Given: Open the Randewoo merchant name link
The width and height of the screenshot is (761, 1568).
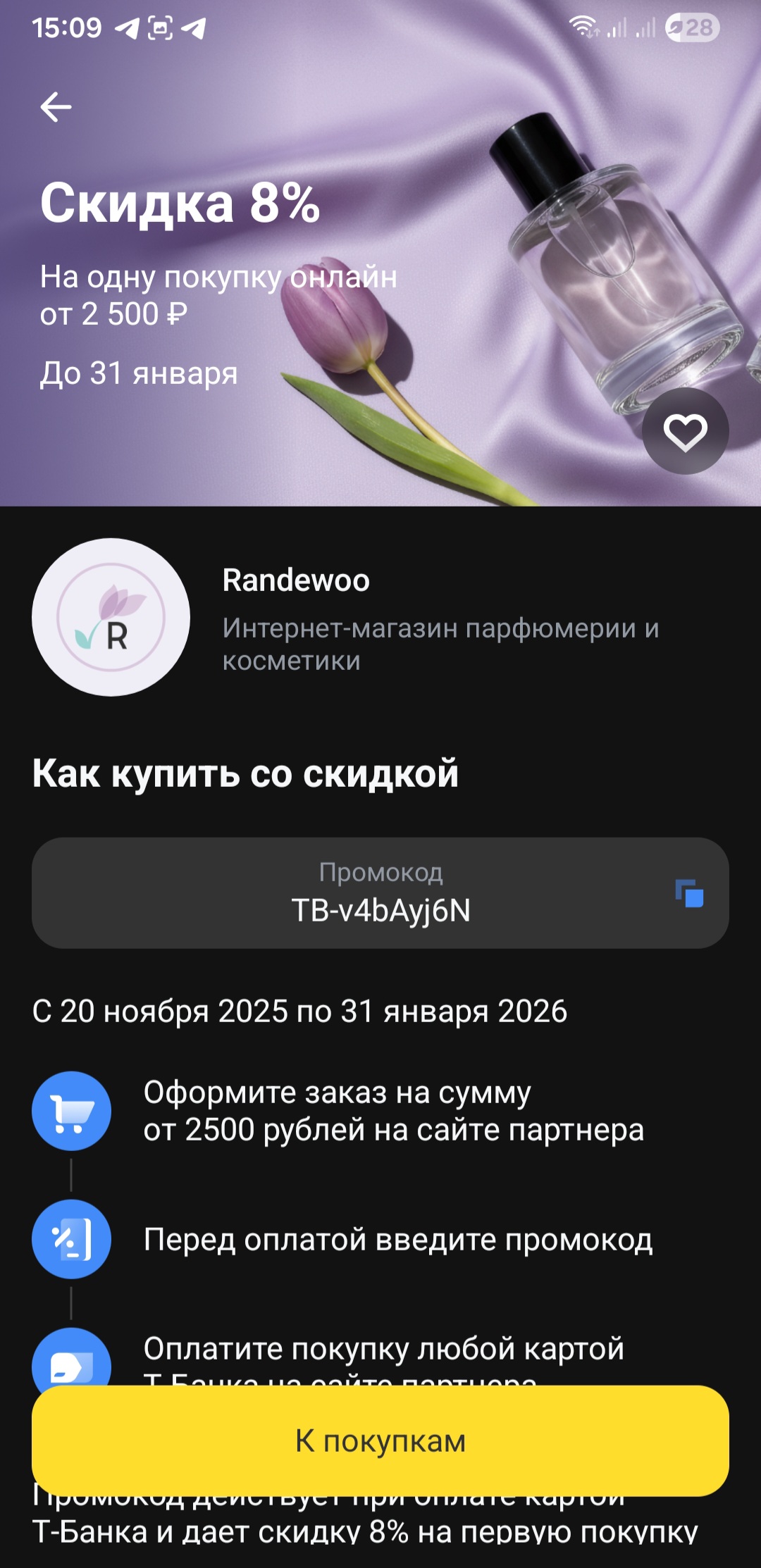Looking at the screenshot, I should click(x=296, y=579).
